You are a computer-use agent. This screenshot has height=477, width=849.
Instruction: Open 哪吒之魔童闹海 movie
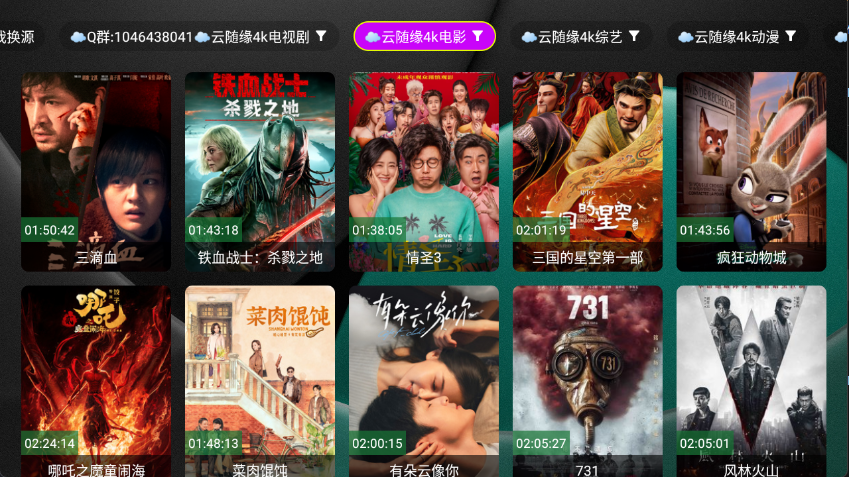96,380
